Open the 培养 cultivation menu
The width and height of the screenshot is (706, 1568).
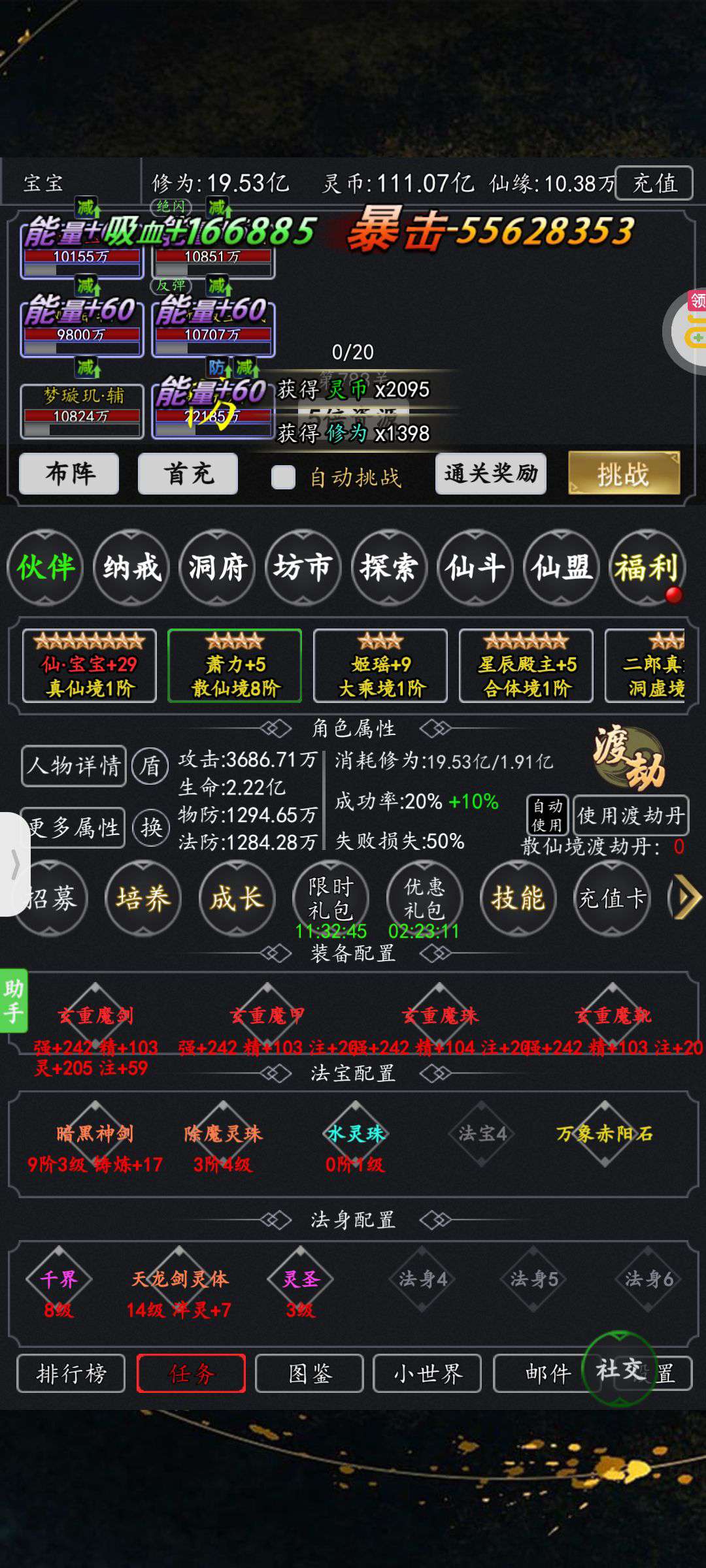click(x=143, y=898)
